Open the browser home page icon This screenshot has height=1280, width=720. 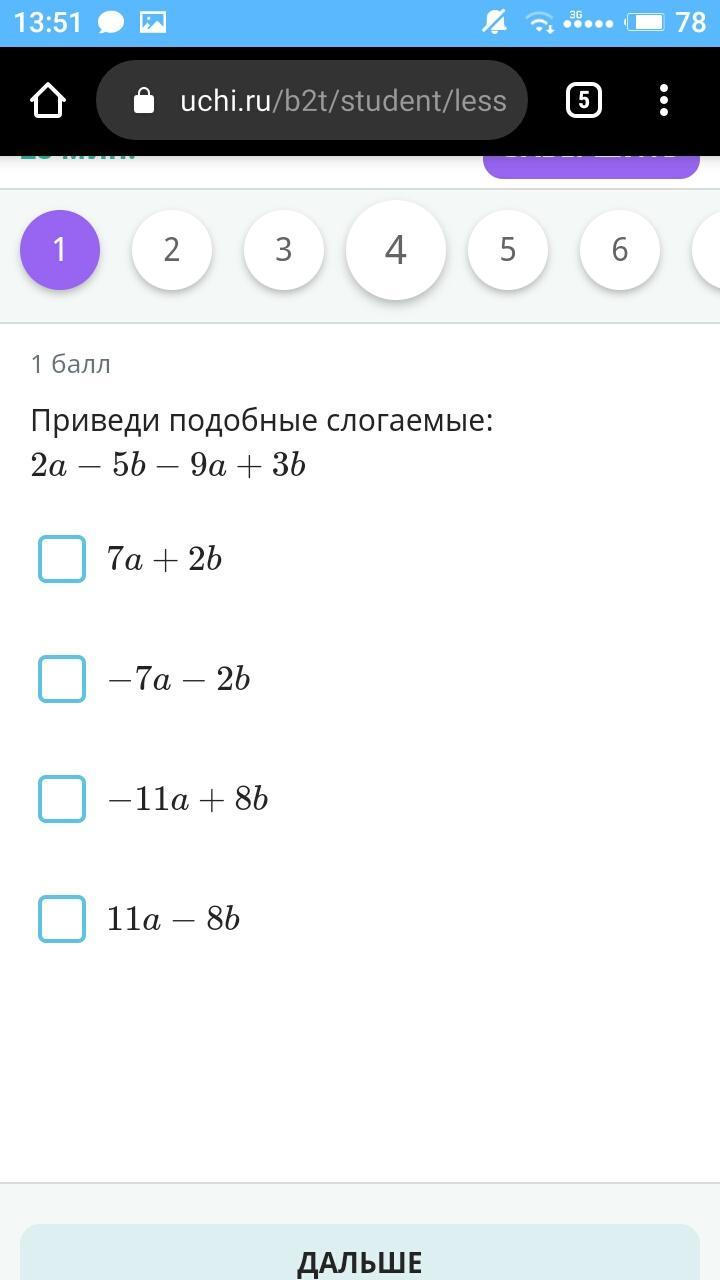pyautogui.click(x=48, y=100)
